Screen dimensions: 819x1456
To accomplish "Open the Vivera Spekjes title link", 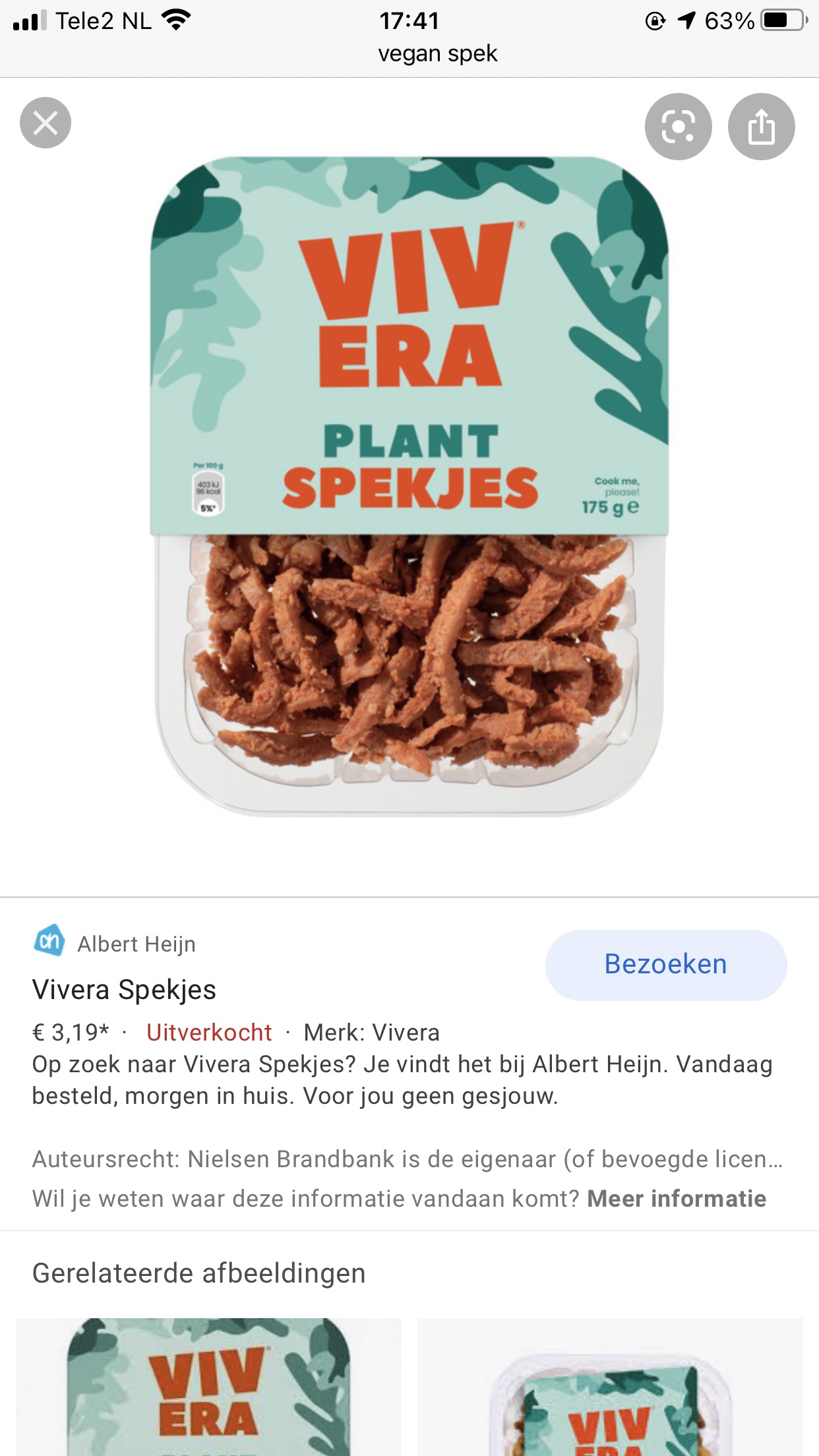I will (x=124, y=990).
